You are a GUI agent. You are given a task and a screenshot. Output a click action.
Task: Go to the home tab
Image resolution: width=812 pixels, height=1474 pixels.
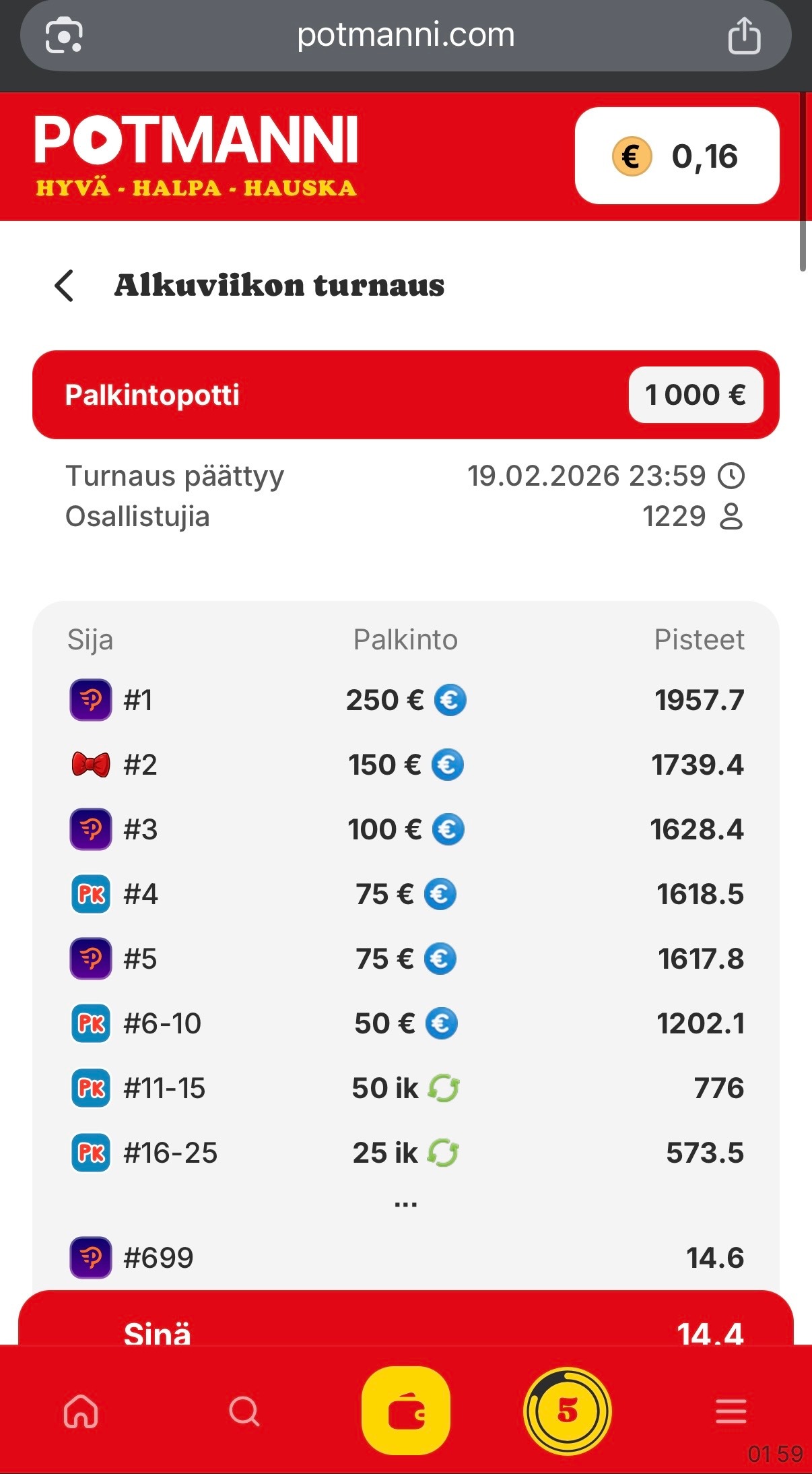(x=81, y=1410)
